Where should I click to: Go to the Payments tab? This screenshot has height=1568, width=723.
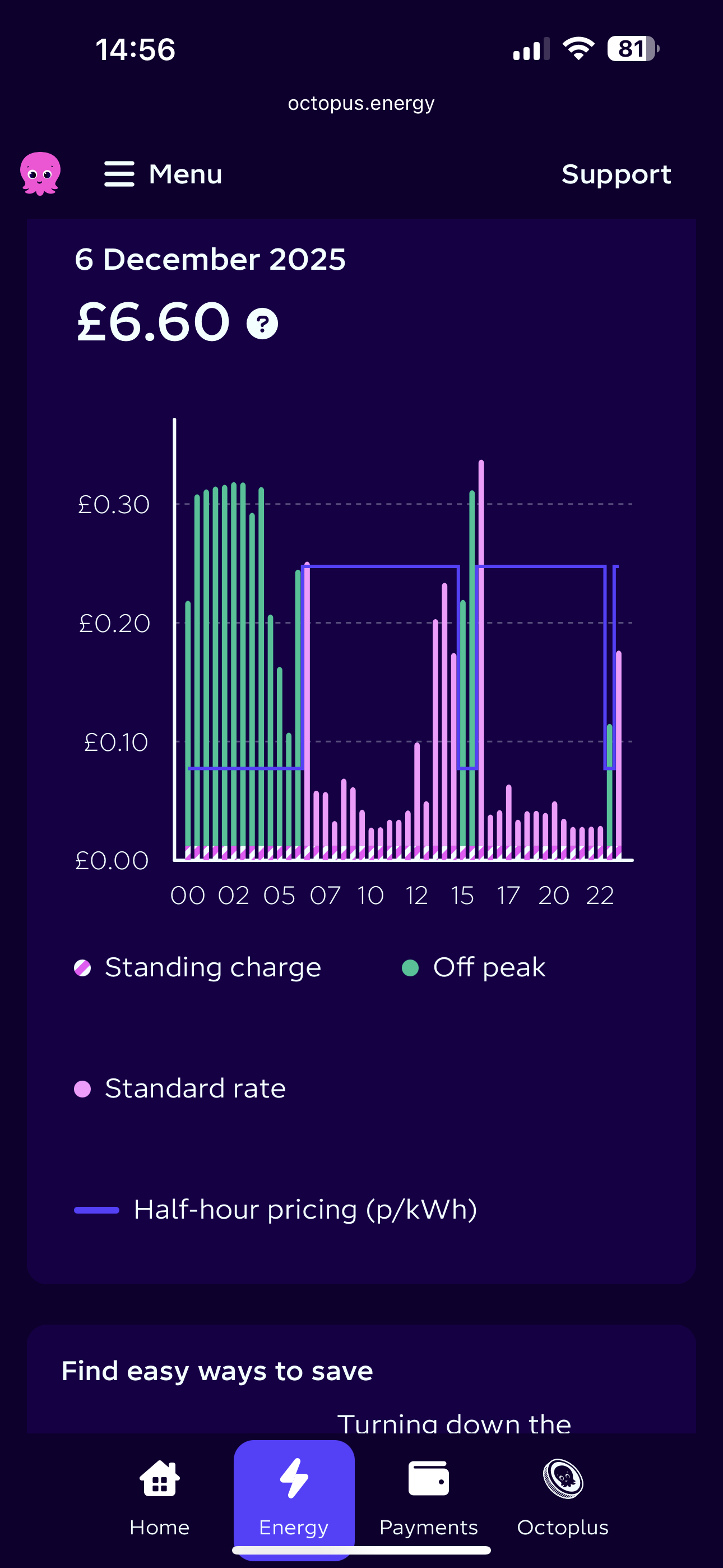click(x=428, y=1496)
